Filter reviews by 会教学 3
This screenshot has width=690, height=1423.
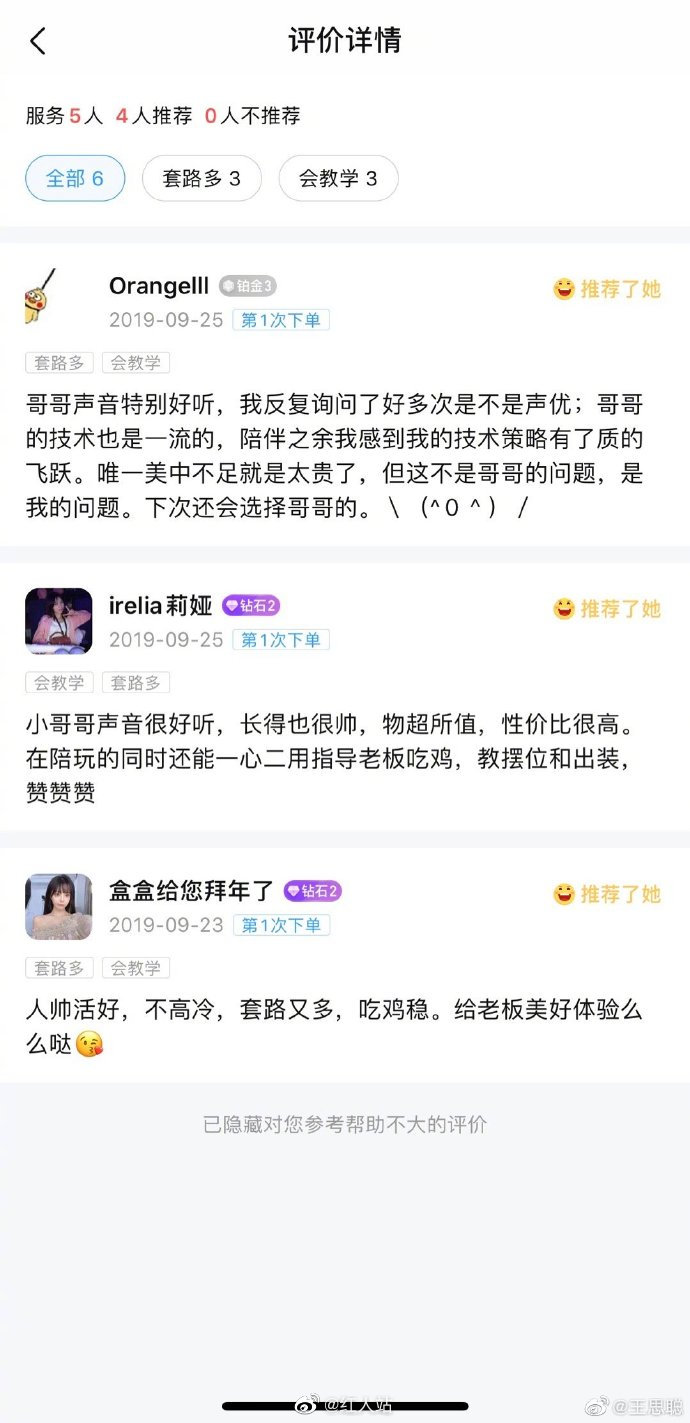[x=338, y=179]
